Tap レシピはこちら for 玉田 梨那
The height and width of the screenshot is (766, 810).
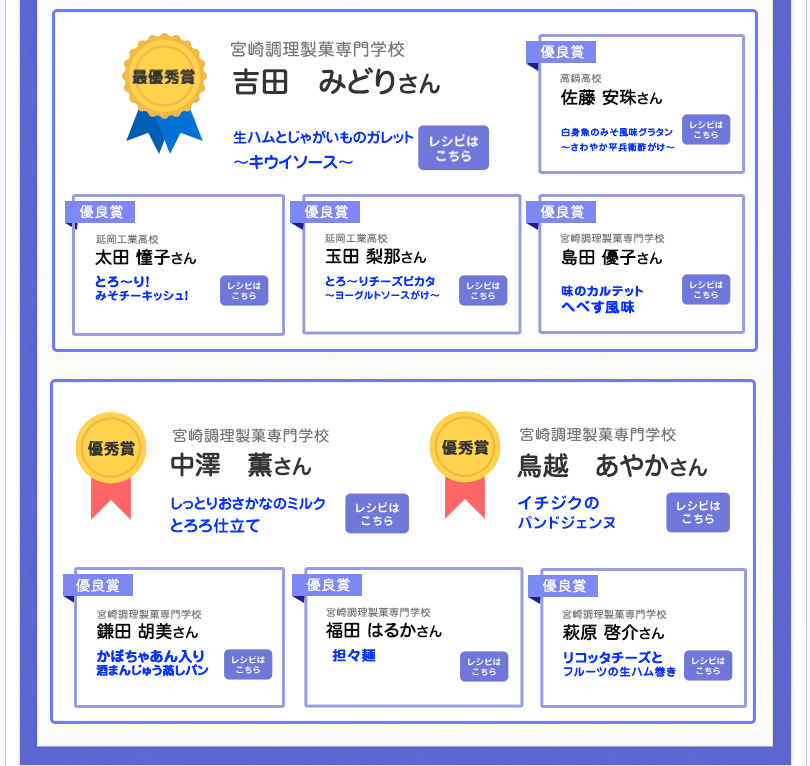(x=483, y=290)
